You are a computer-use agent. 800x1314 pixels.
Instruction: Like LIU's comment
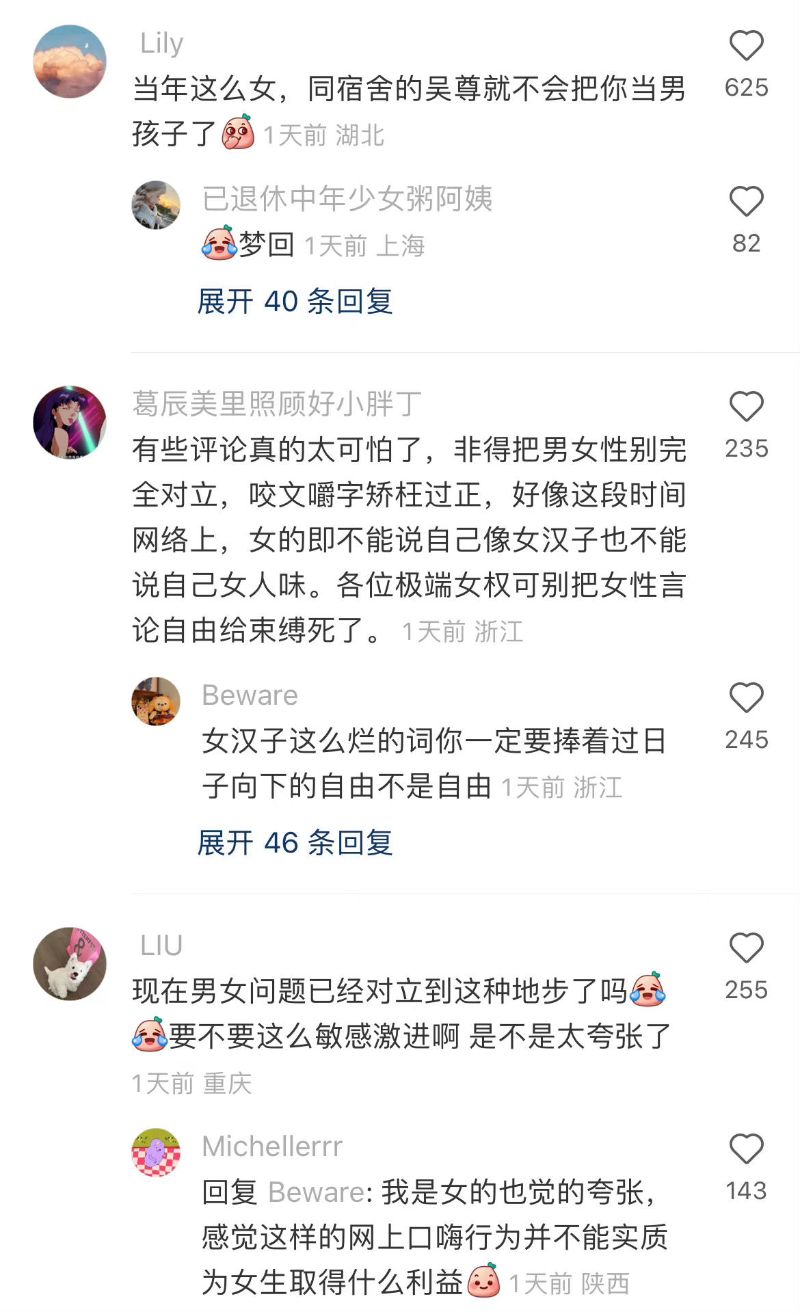coord(746,948)
